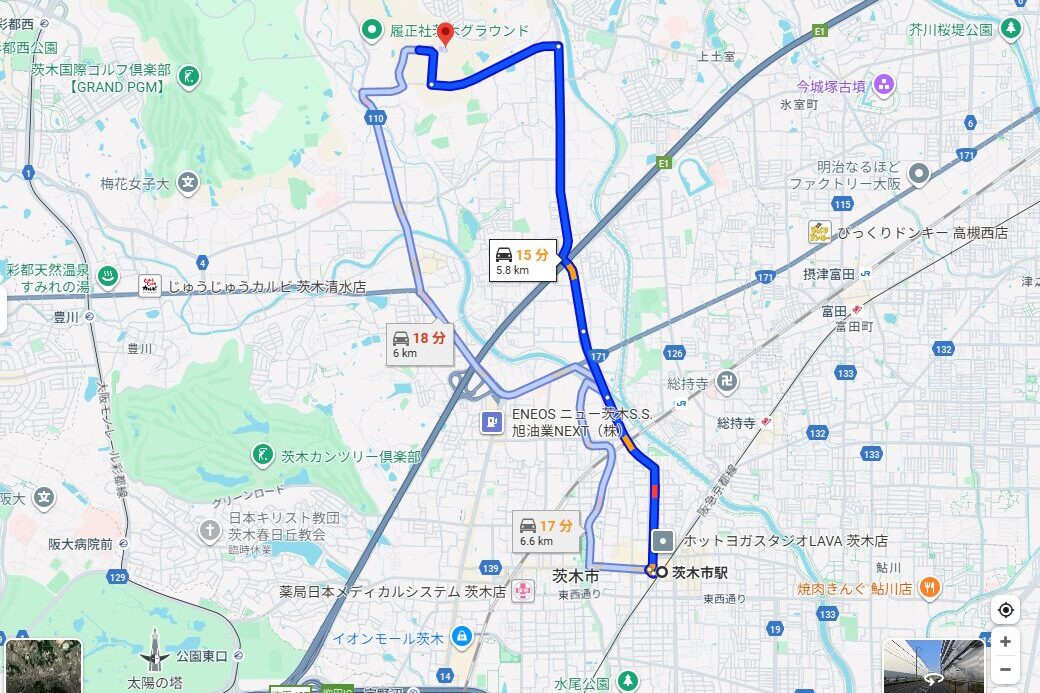The image size is (1040, 693).
Task: Open the 茨木国際ゴルフ倶楽部 place marker
Action: pyautogui.click(x=186, y=76)
